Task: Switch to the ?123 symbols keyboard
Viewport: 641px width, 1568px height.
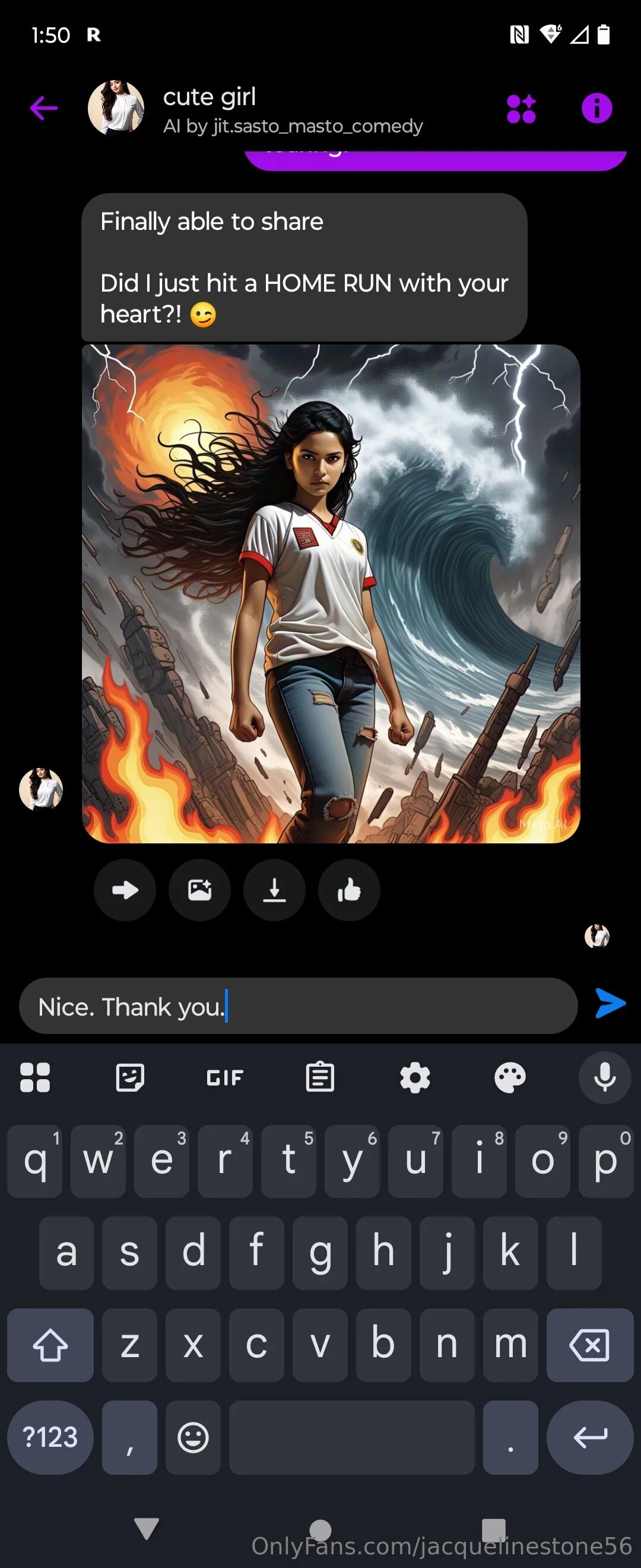Action: [x=50, y=1437]
